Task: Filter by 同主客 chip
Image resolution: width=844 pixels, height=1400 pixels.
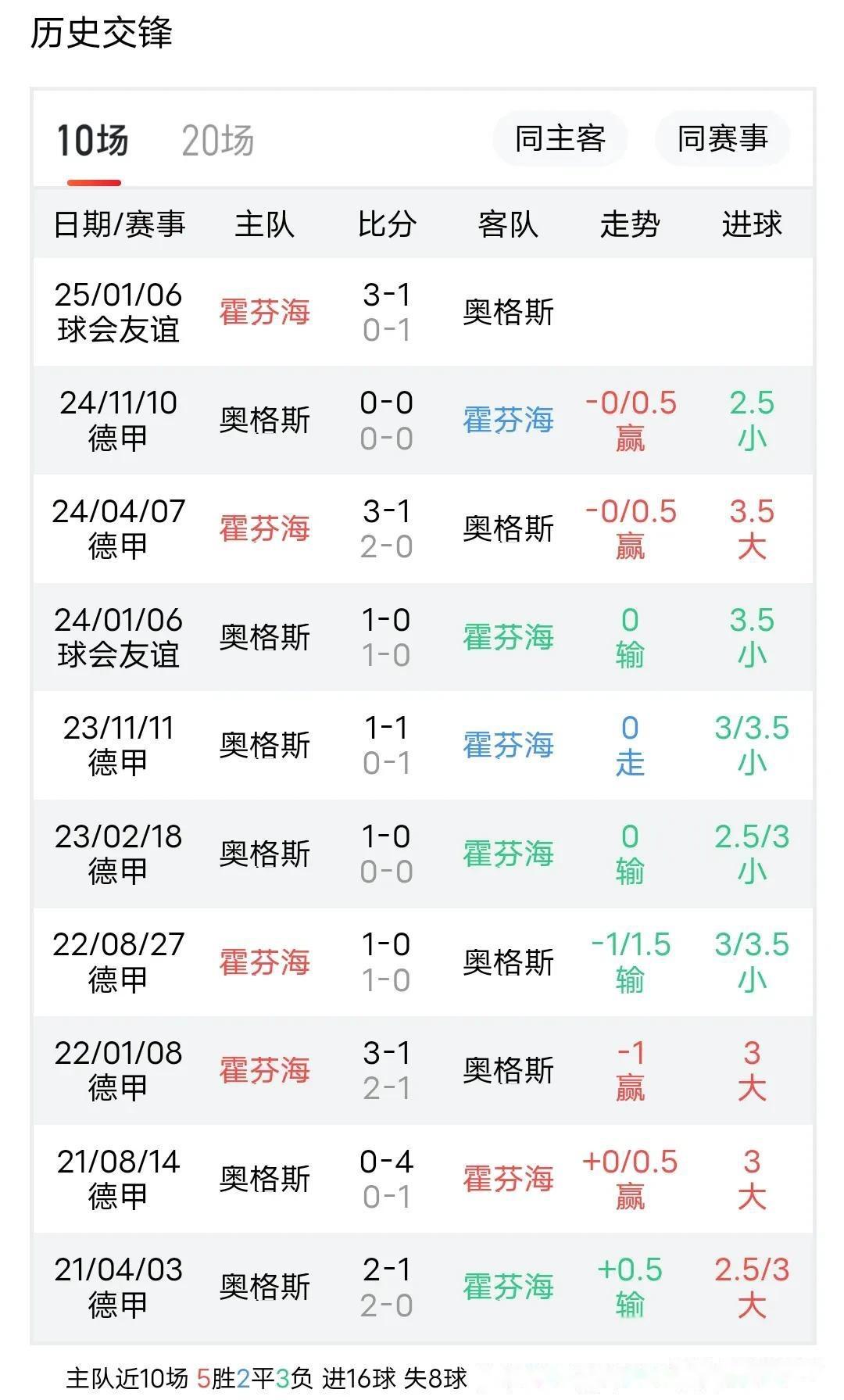Action: pos(560,139)
